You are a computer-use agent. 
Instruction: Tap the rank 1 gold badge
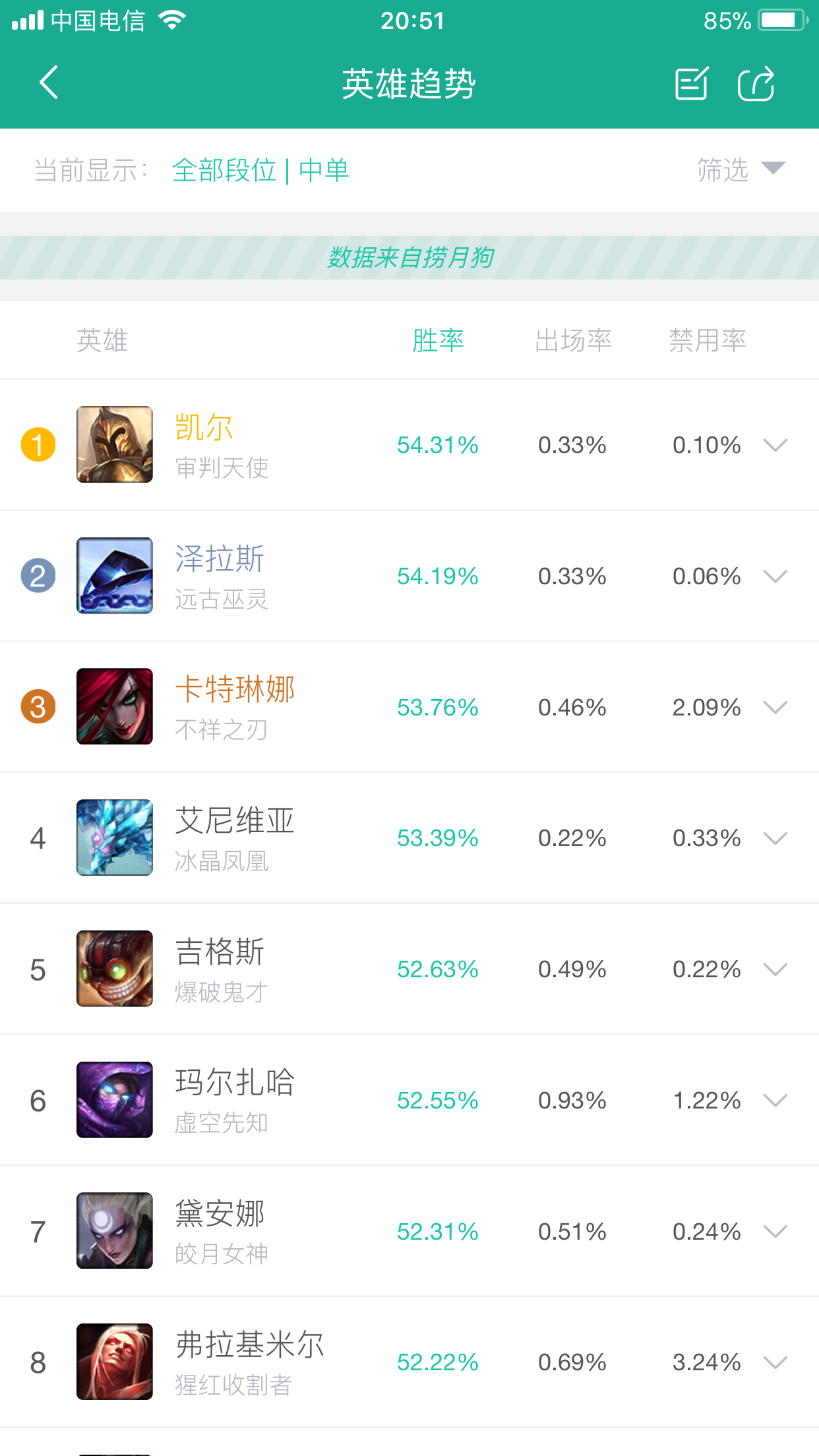click(38, 444)
